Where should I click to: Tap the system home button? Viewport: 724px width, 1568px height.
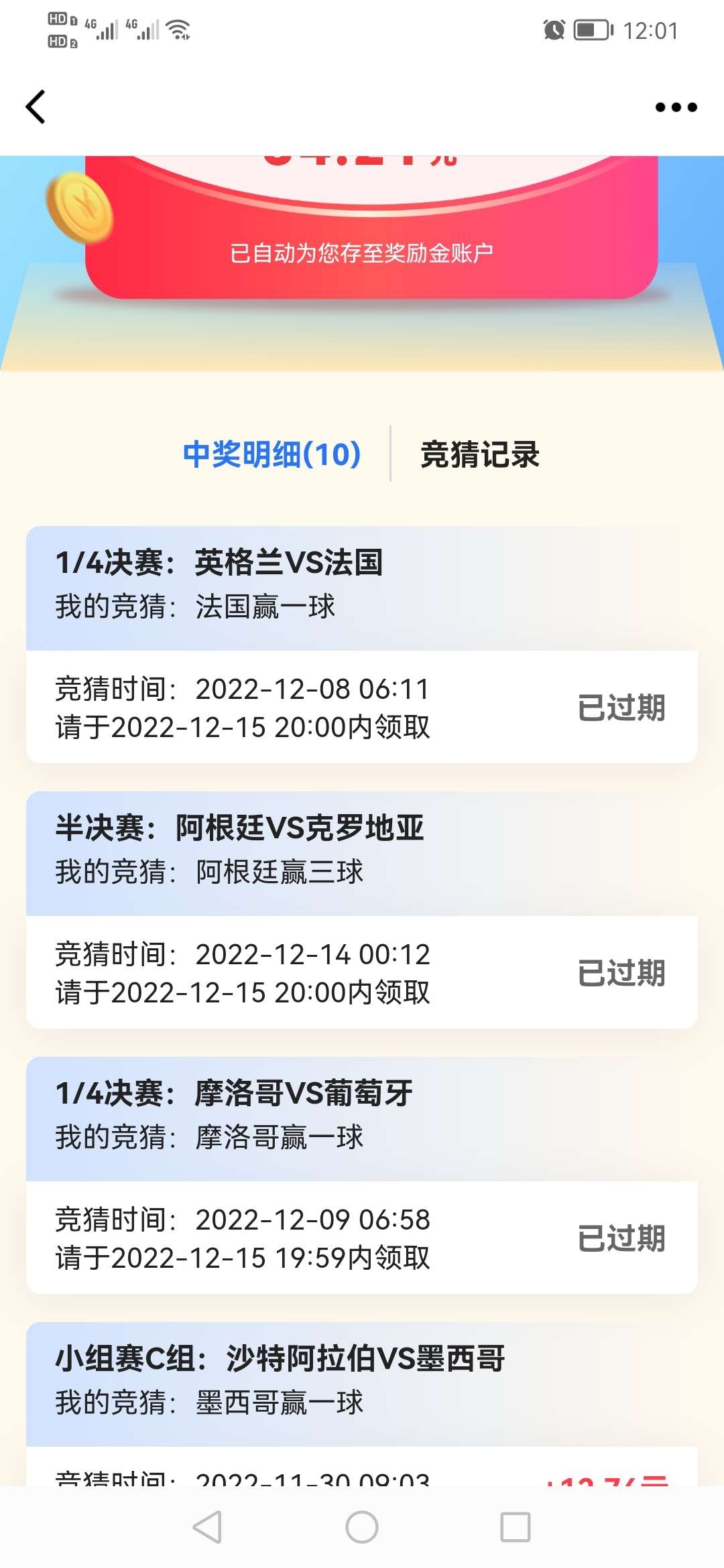362,1527
